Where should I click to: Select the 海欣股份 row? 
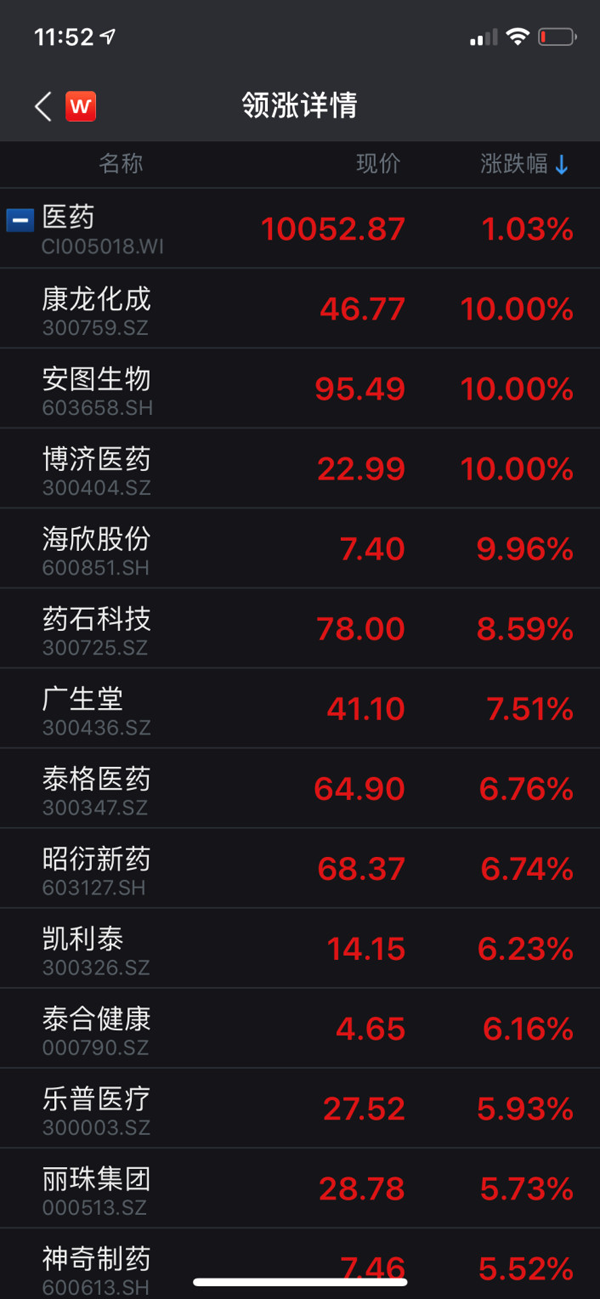coord(96,548)
